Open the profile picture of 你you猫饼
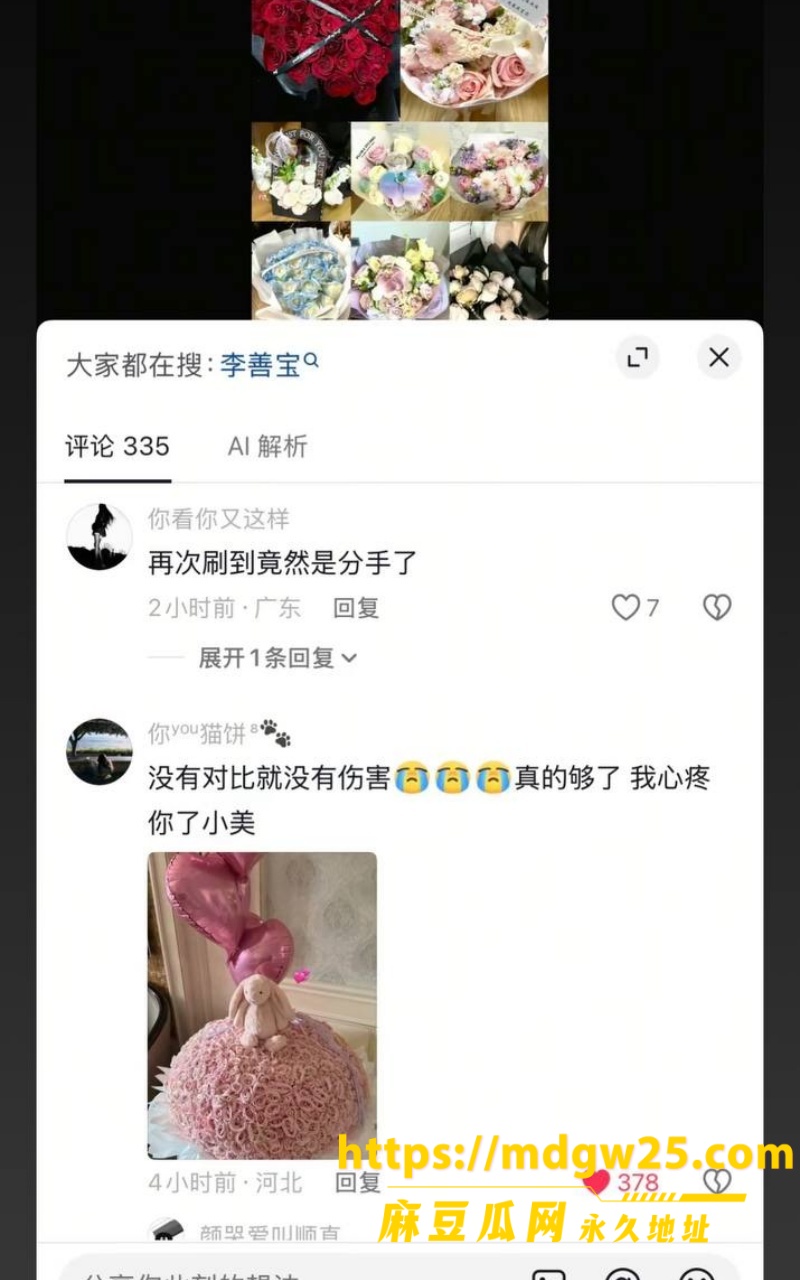Image resolution: width=800 pixels, height=1280 pixels. [99, 752]
